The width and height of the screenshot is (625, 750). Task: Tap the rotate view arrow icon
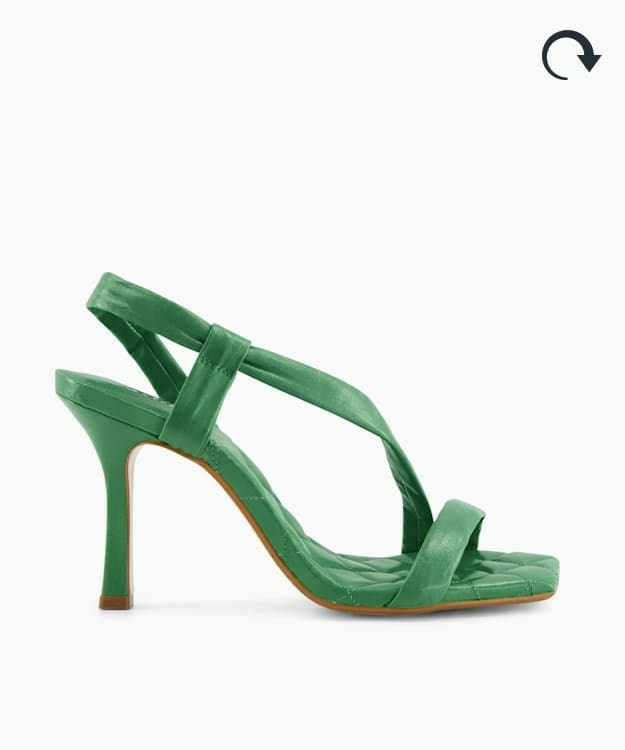[570, 55]
